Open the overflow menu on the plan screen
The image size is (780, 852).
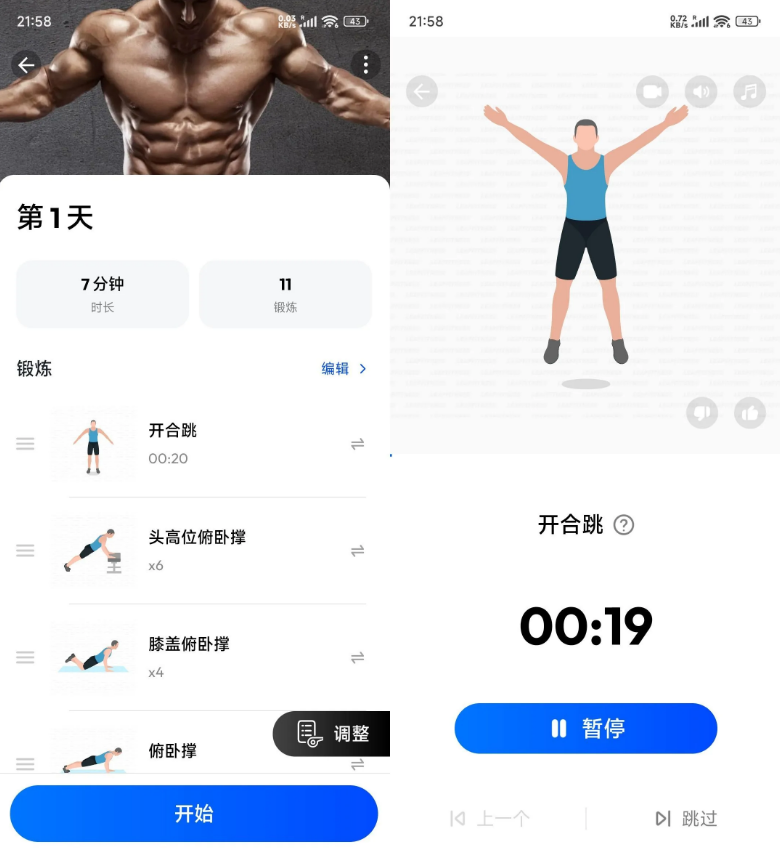click(366, 65)
